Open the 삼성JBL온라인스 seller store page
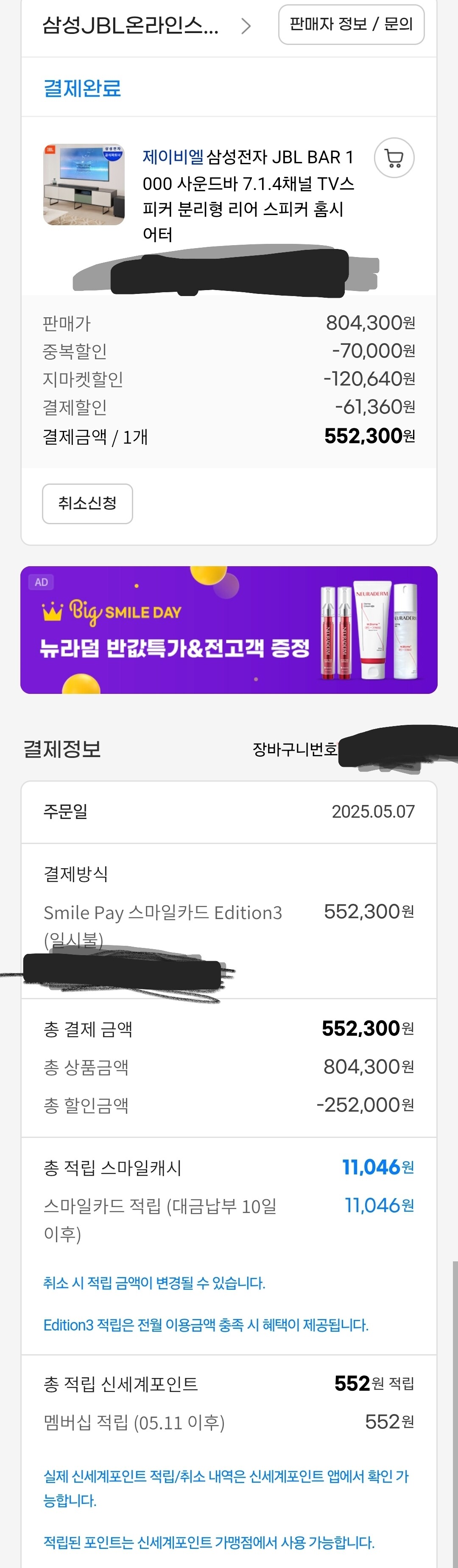The height and width of the screenshot is (1568, 458). [146, 25]
